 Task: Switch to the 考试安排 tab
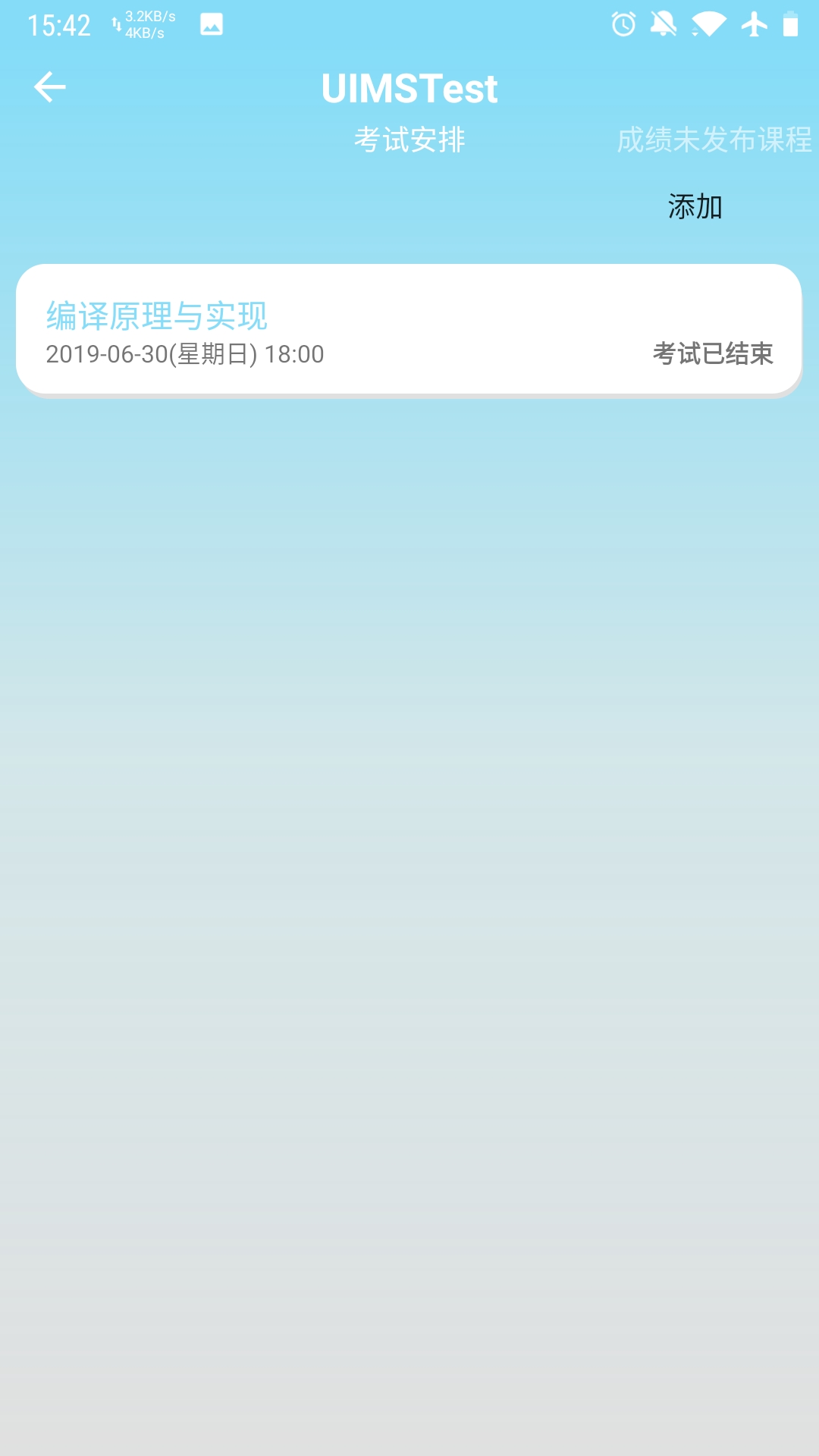point(408,140)
